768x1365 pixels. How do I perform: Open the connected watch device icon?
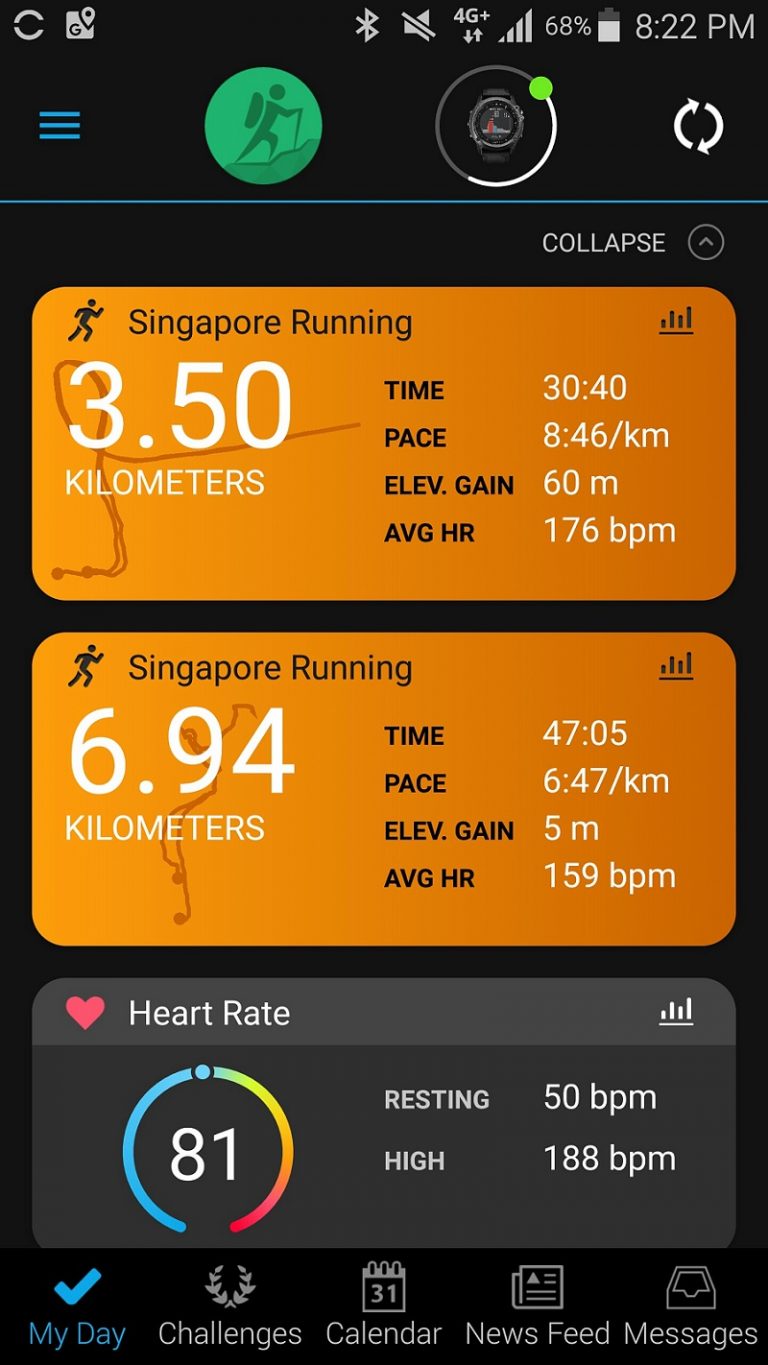496,126
